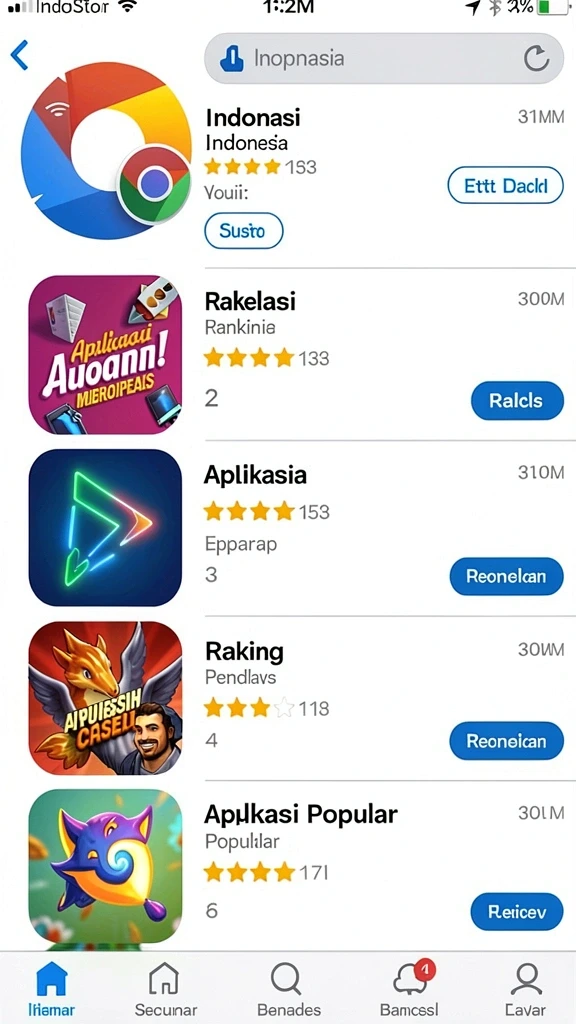Image resolution: width=576 pixels, height=1024 pixels.
Task: Open the Rakelasi app listing
Action: coord(383,355)
